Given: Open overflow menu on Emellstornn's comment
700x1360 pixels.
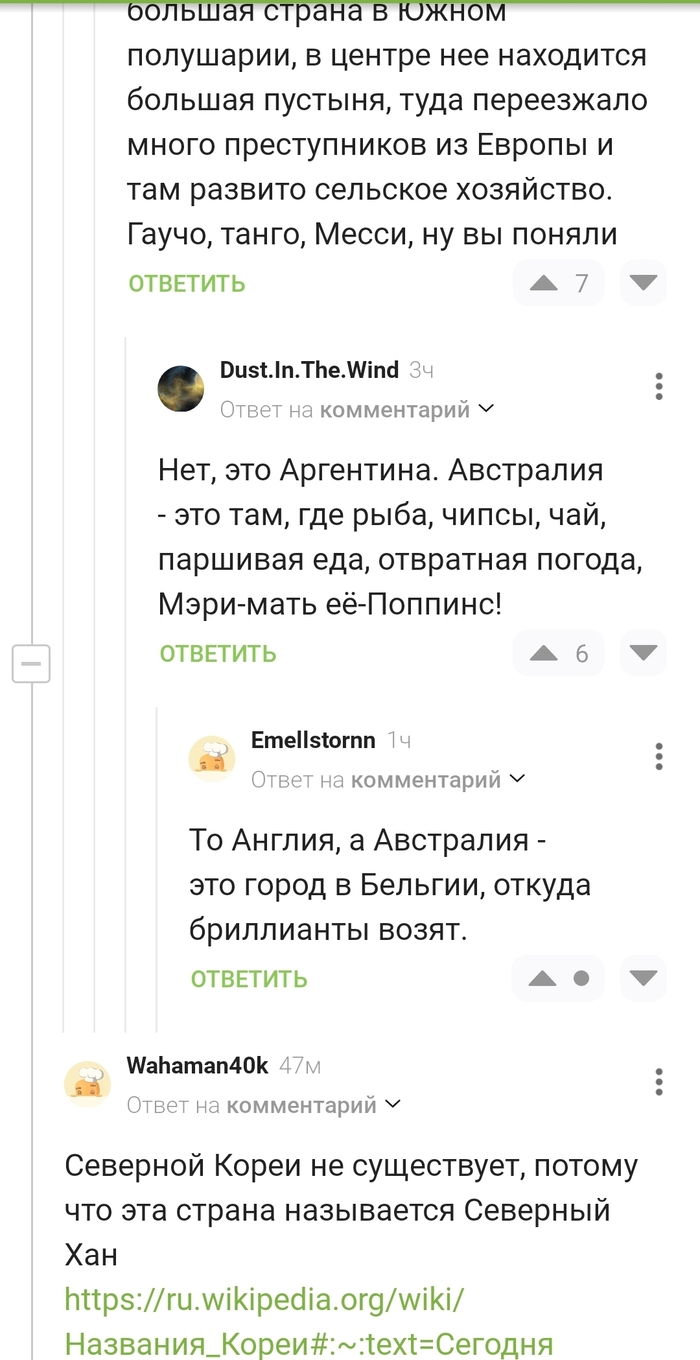Looking at the screenshot, I should coord(659,756).
